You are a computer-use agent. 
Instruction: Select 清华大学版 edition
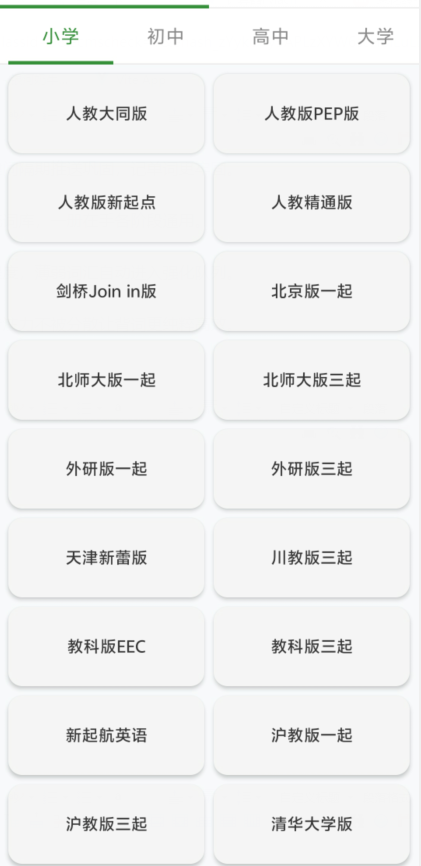click(312, 825)
